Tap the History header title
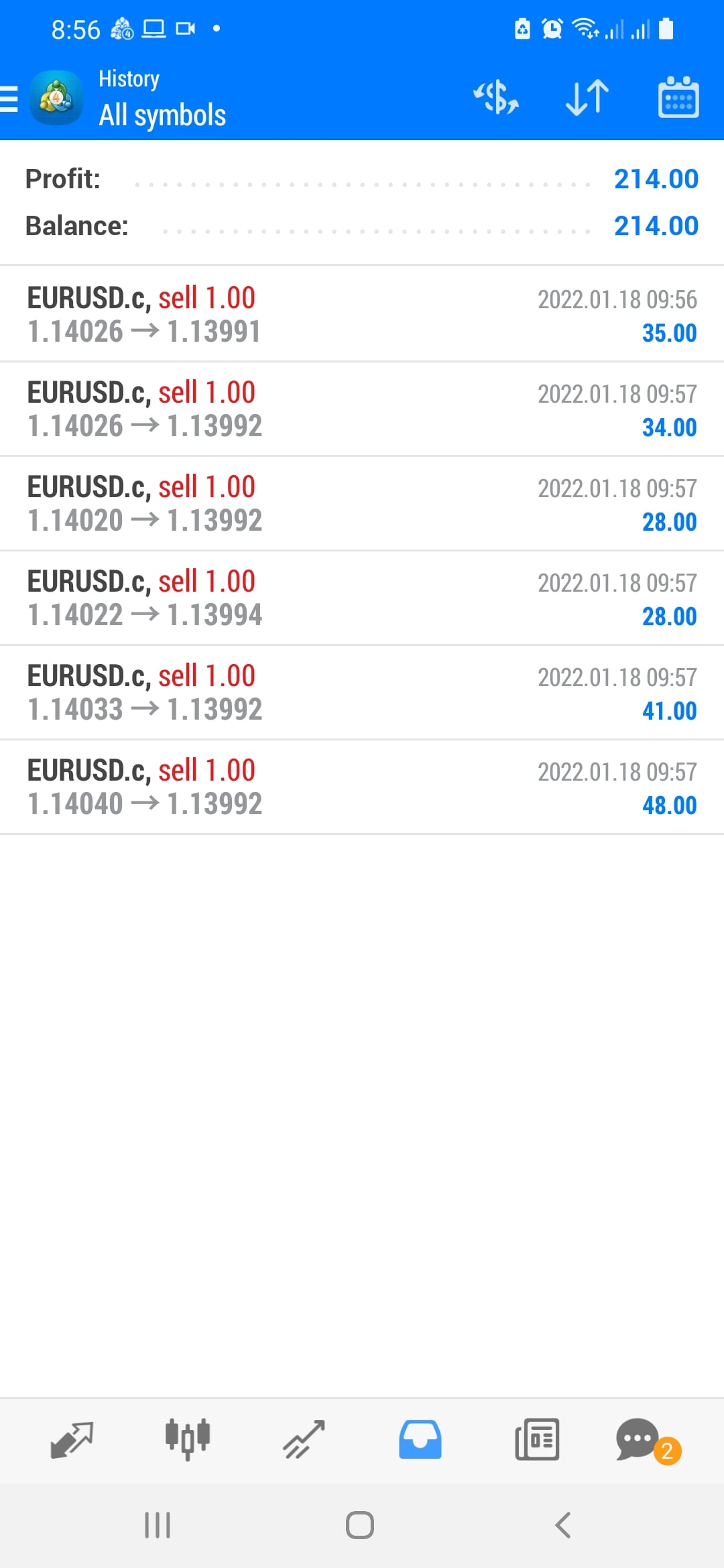724x1568 pixels. (129, 78)
